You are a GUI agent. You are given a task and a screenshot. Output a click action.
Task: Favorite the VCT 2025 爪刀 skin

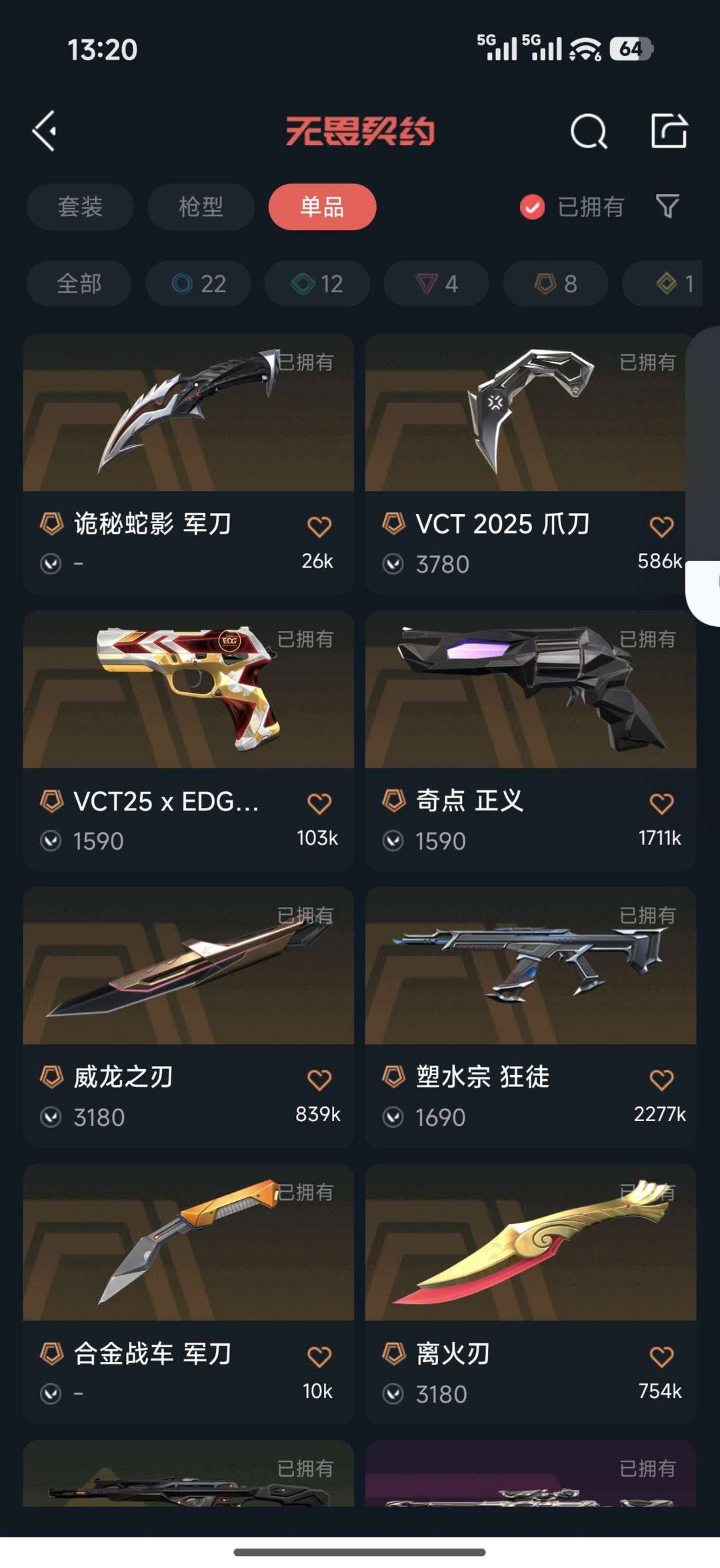point(661,525)
